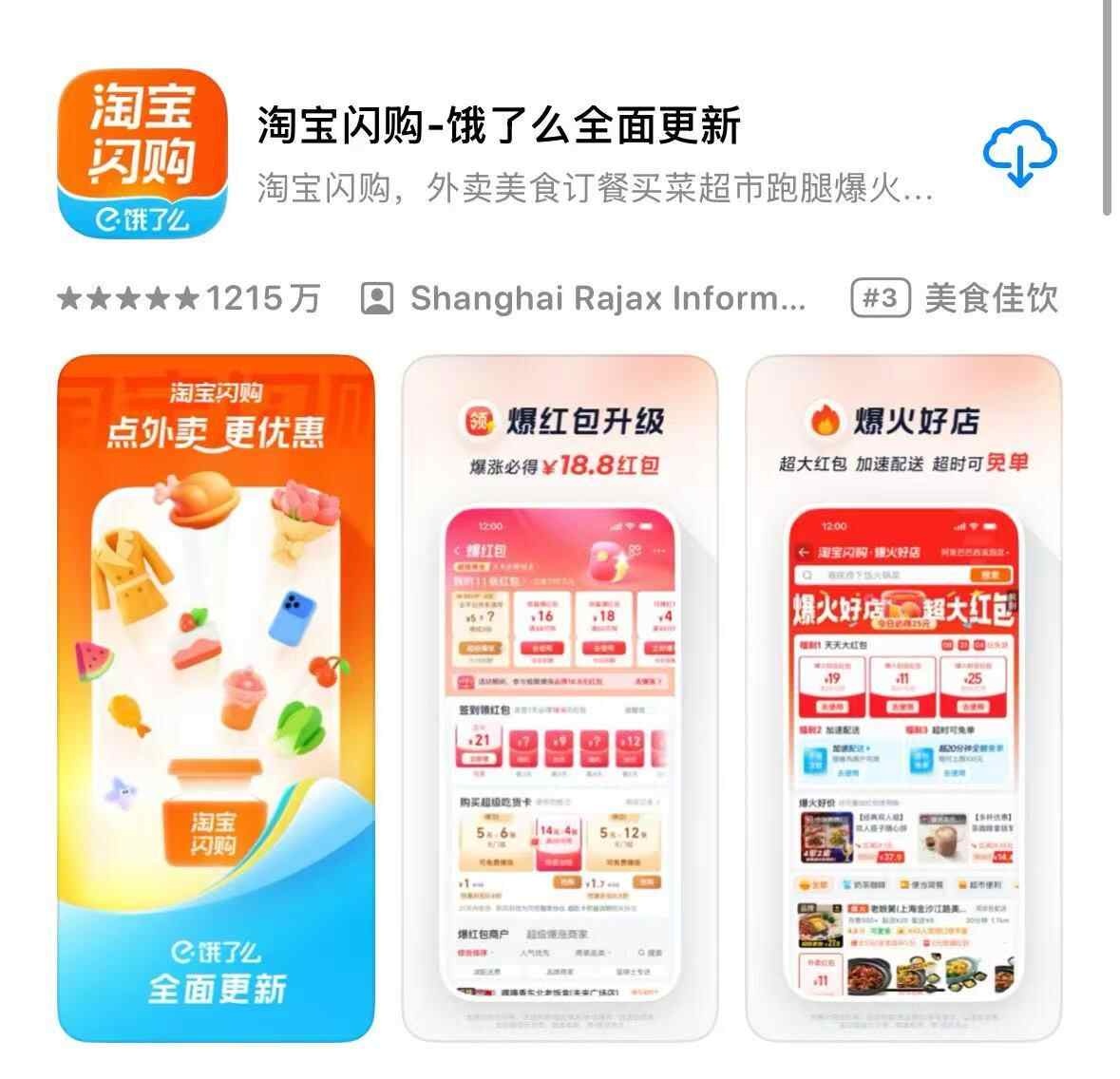The width and height of the screenshot is (1120, 1079).
Task: View the 爆火好店 screenshot preview
Action: 903,698
